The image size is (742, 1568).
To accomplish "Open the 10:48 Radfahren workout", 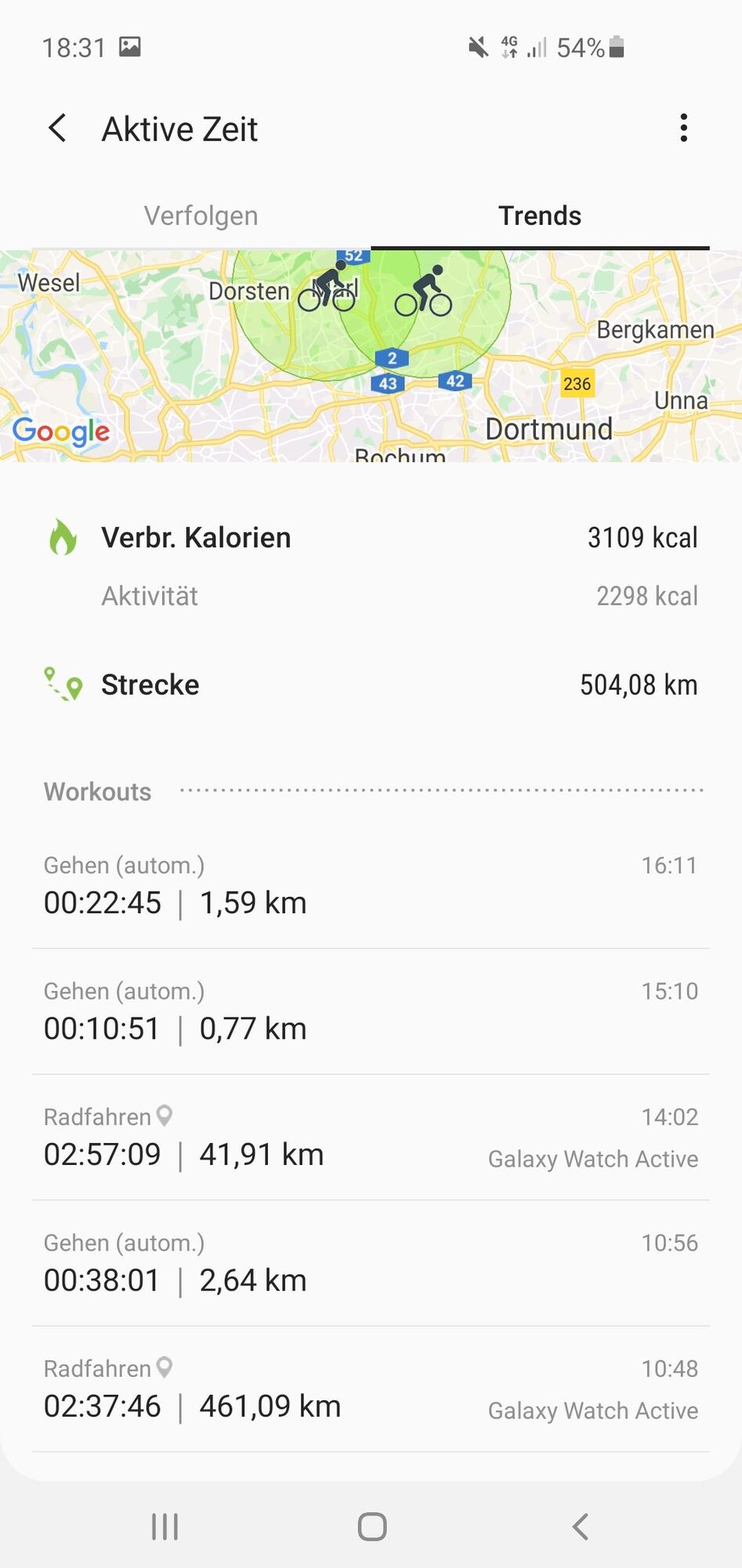I will [x=371, y=1389].
